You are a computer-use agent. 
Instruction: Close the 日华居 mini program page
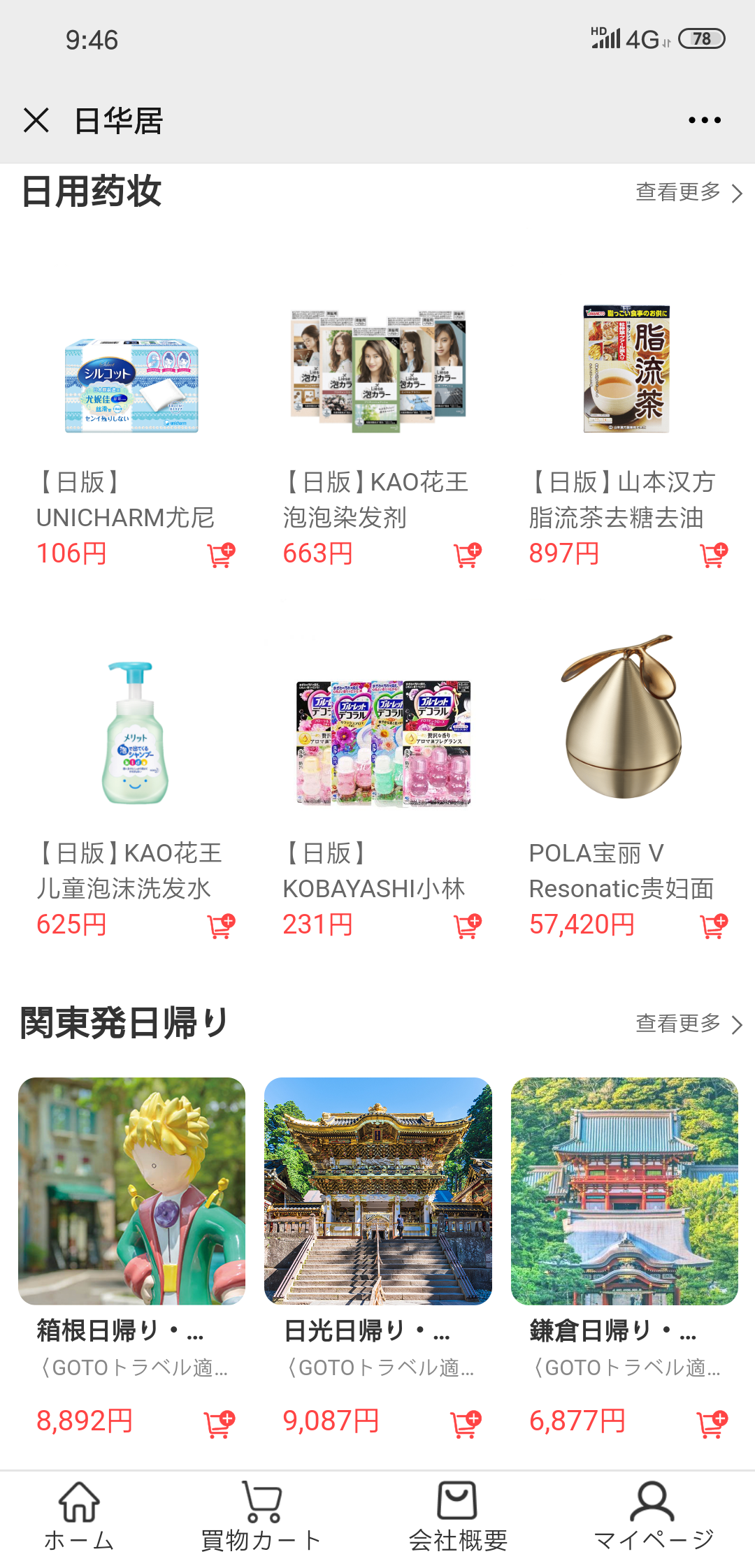click(36, 120)
